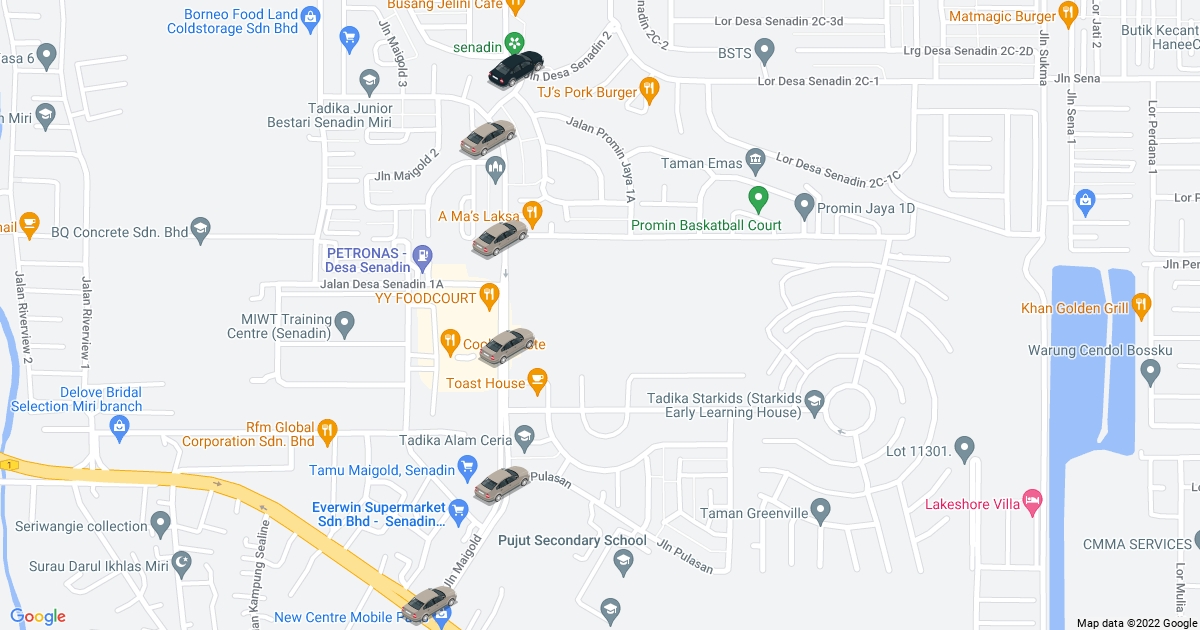Open the Borneo Food Land Coldstorage pin
Screen dimensions: 1200x630
310,15
